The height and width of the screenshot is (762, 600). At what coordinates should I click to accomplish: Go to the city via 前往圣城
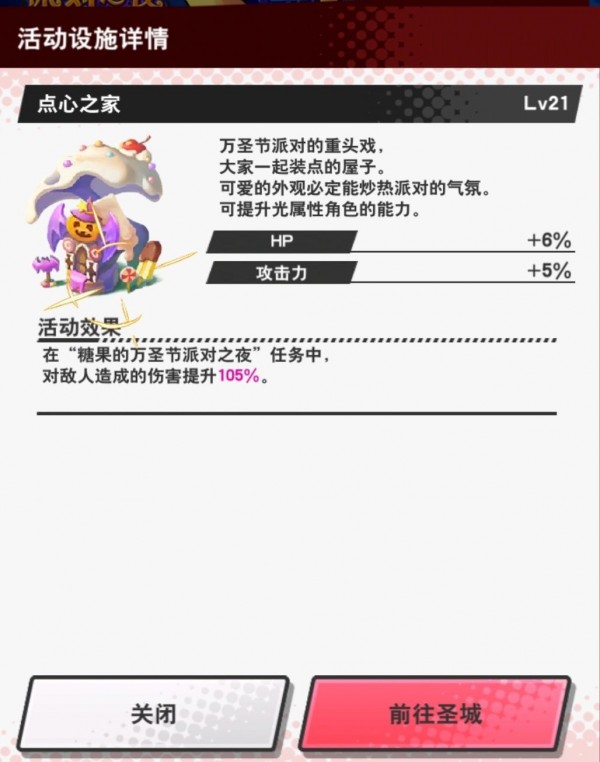(436, 713)
